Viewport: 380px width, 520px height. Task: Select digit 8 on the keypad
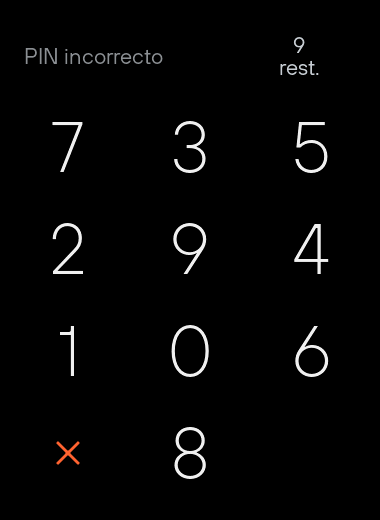tap(190, 453)
